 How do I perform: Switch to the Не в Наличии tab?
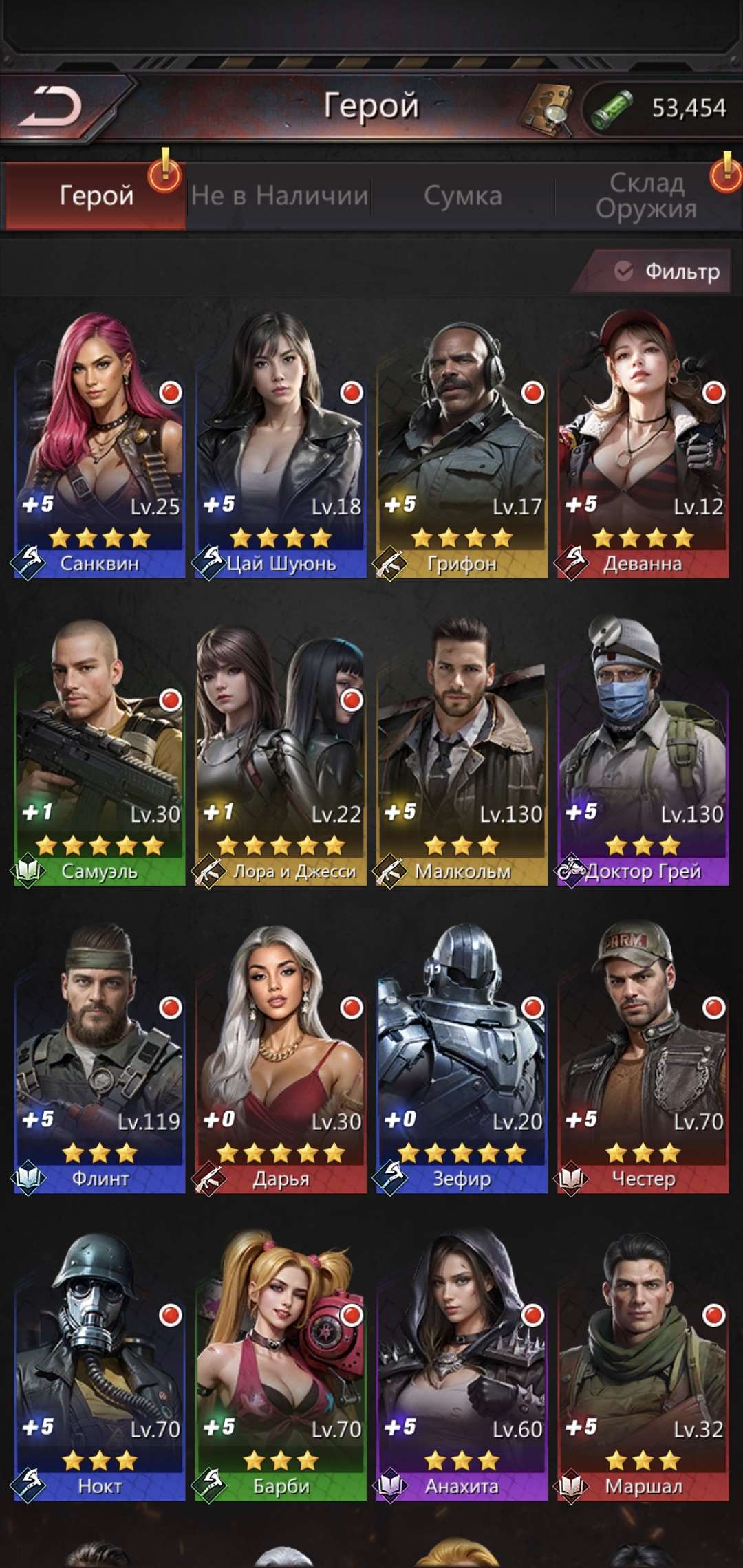pyautogui.click(x=279, y=196)
